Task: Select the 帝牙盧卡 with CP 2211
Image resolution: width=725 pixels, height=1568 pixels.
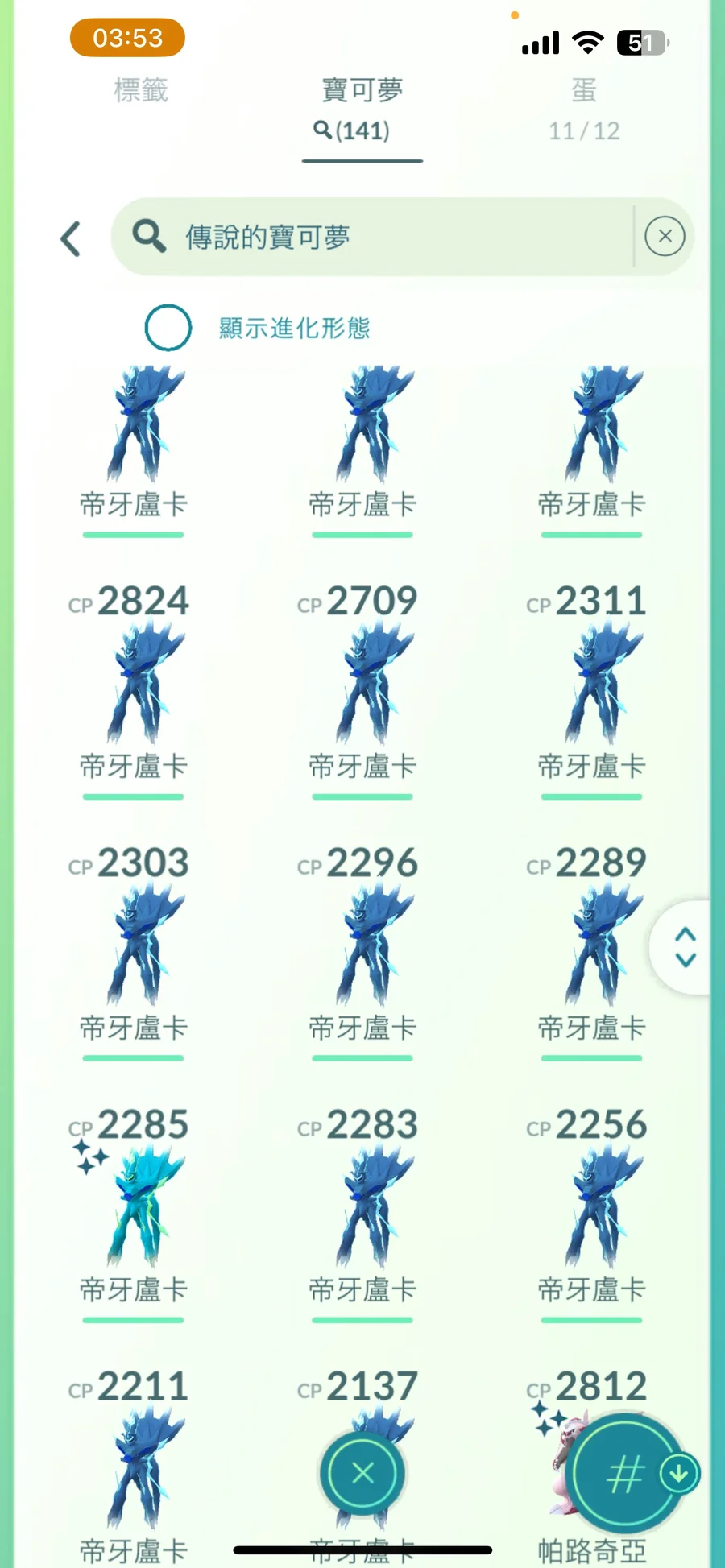Action: (133, 1470)
